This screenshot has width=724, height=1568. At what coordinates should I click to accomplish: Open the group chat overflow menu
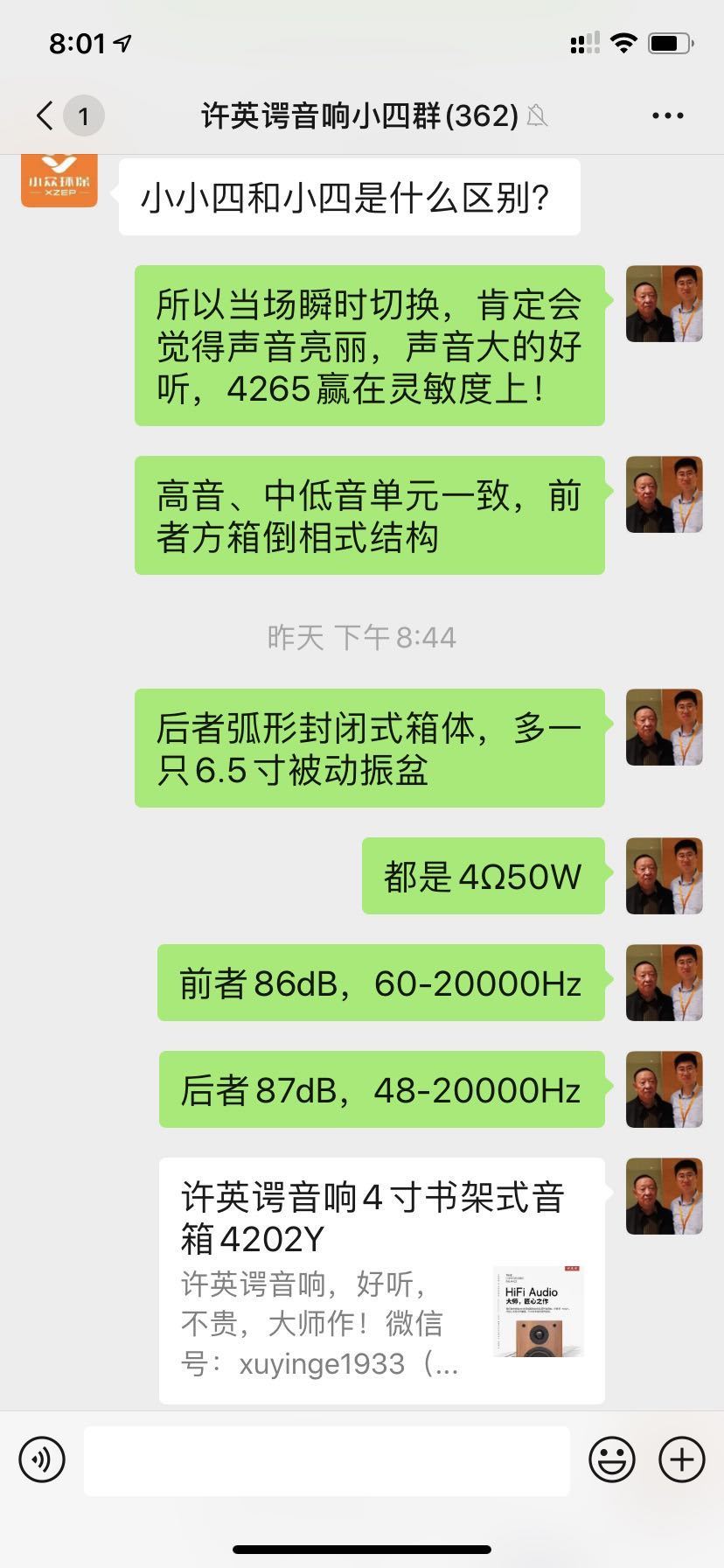pos(667,115)
